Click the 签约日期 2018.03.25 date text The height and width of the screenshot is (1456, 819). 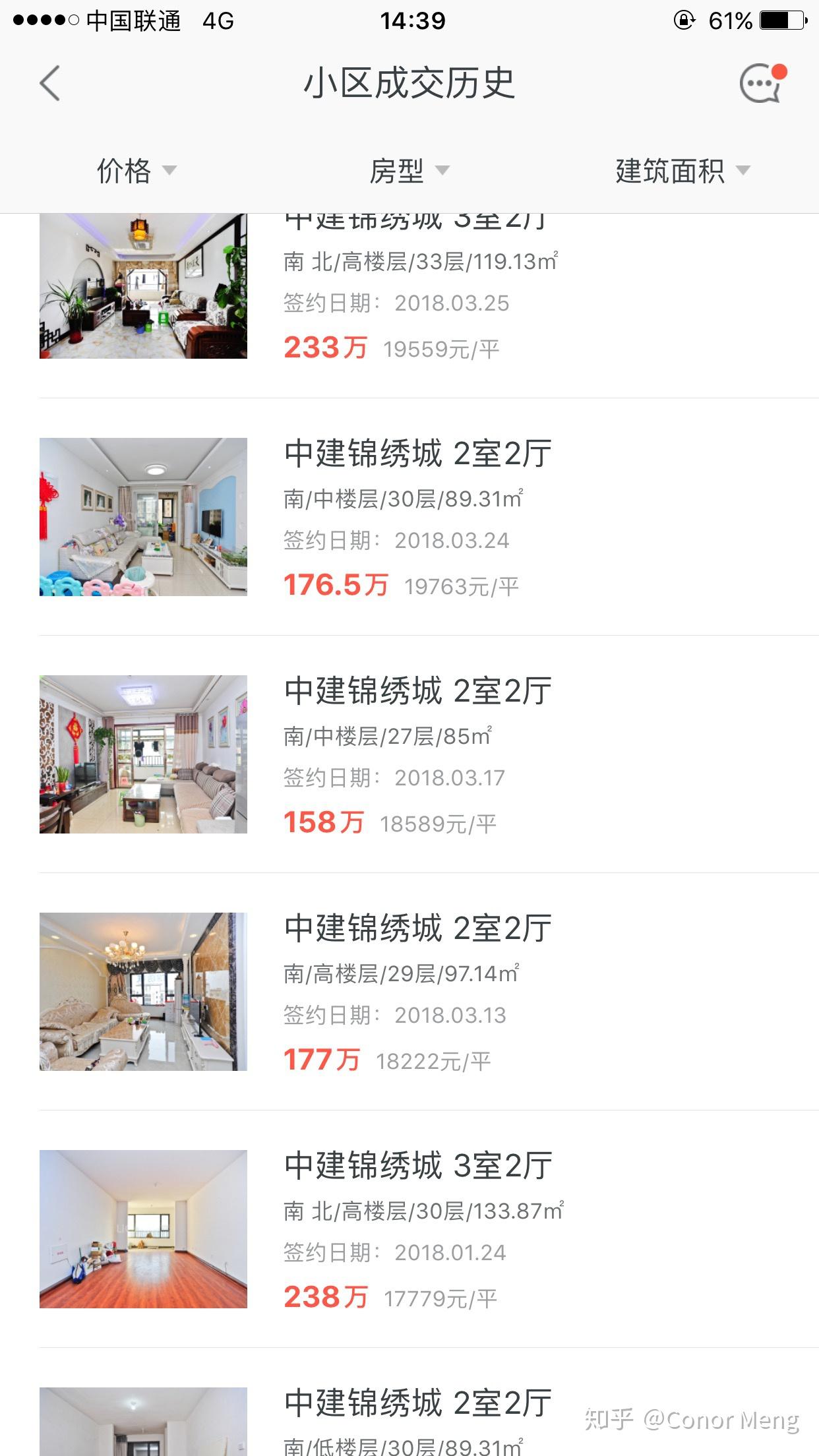point(394,303)
